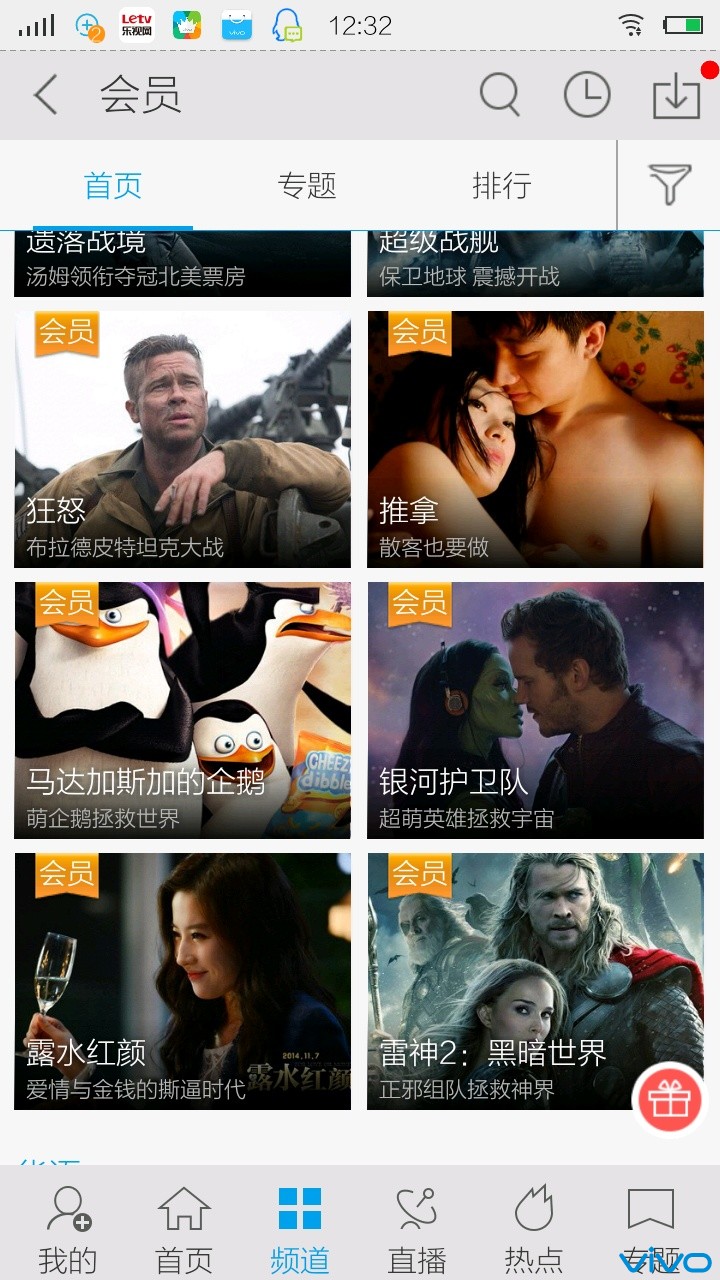Open watch history clock icon
The image size is (720, 1280).
pyautogui.click(x=587, y=96)
